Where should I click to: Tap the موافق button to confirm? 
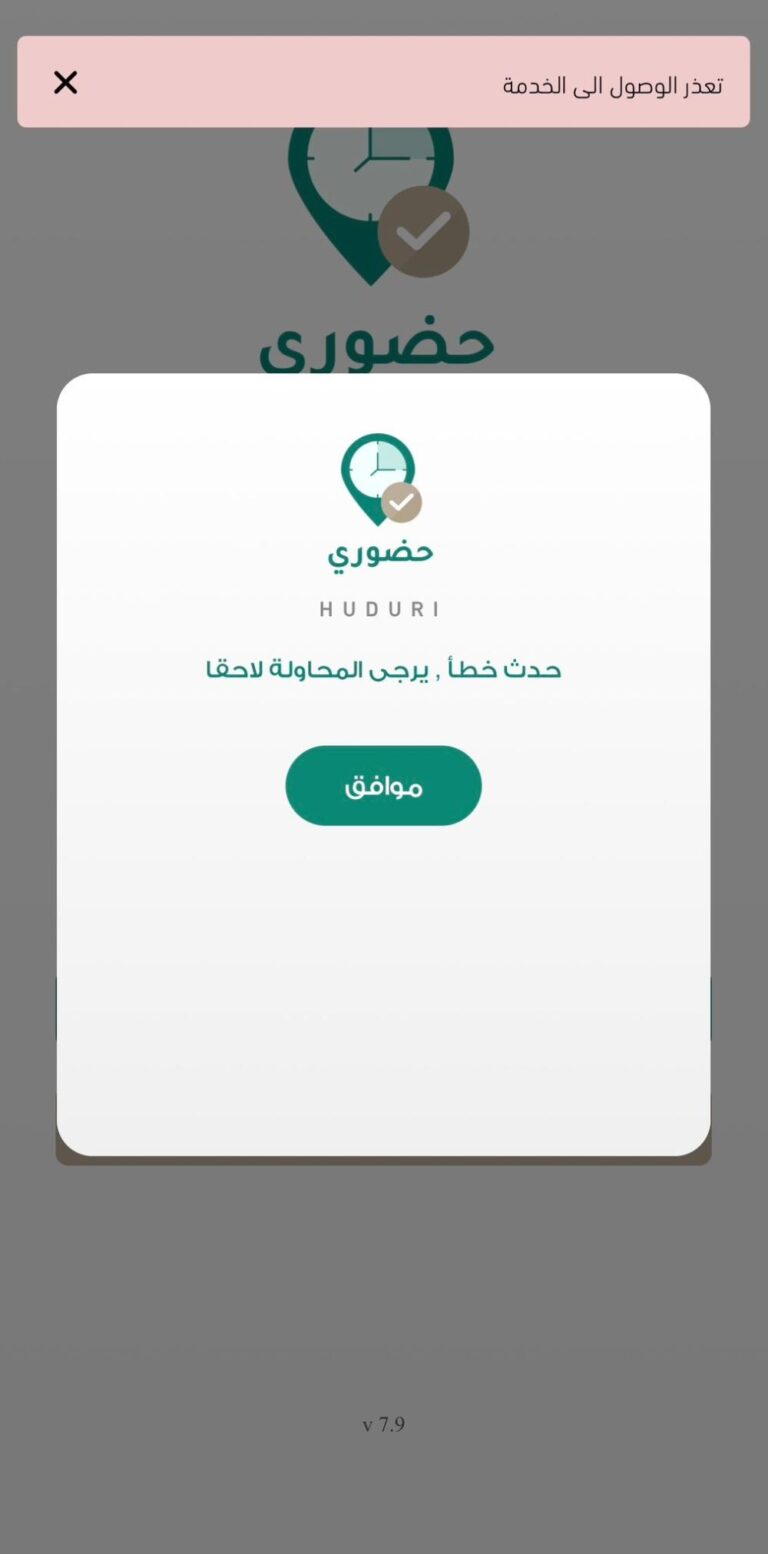point(383,785)
